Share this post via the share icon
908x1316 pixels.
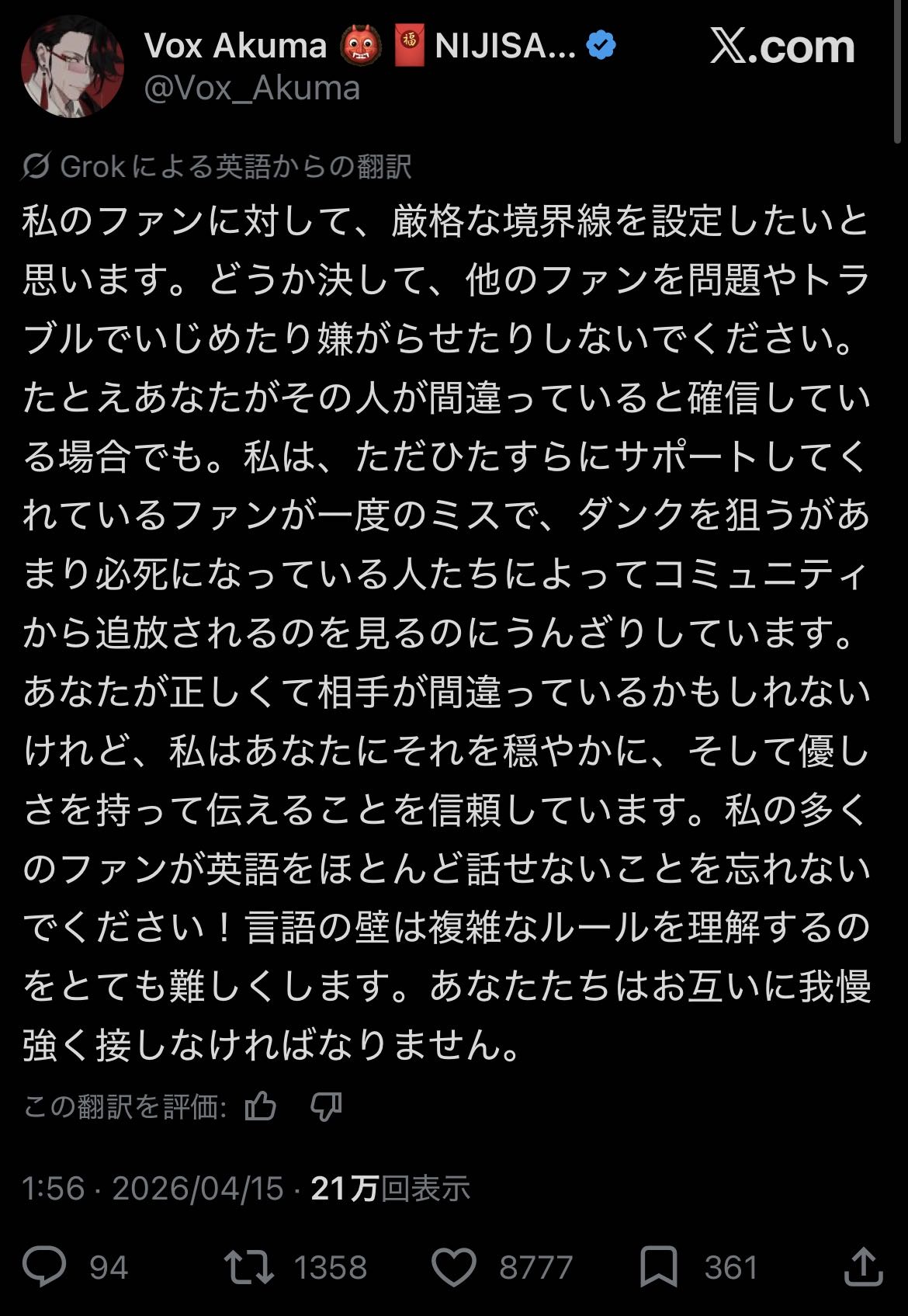click(863, 1267)
